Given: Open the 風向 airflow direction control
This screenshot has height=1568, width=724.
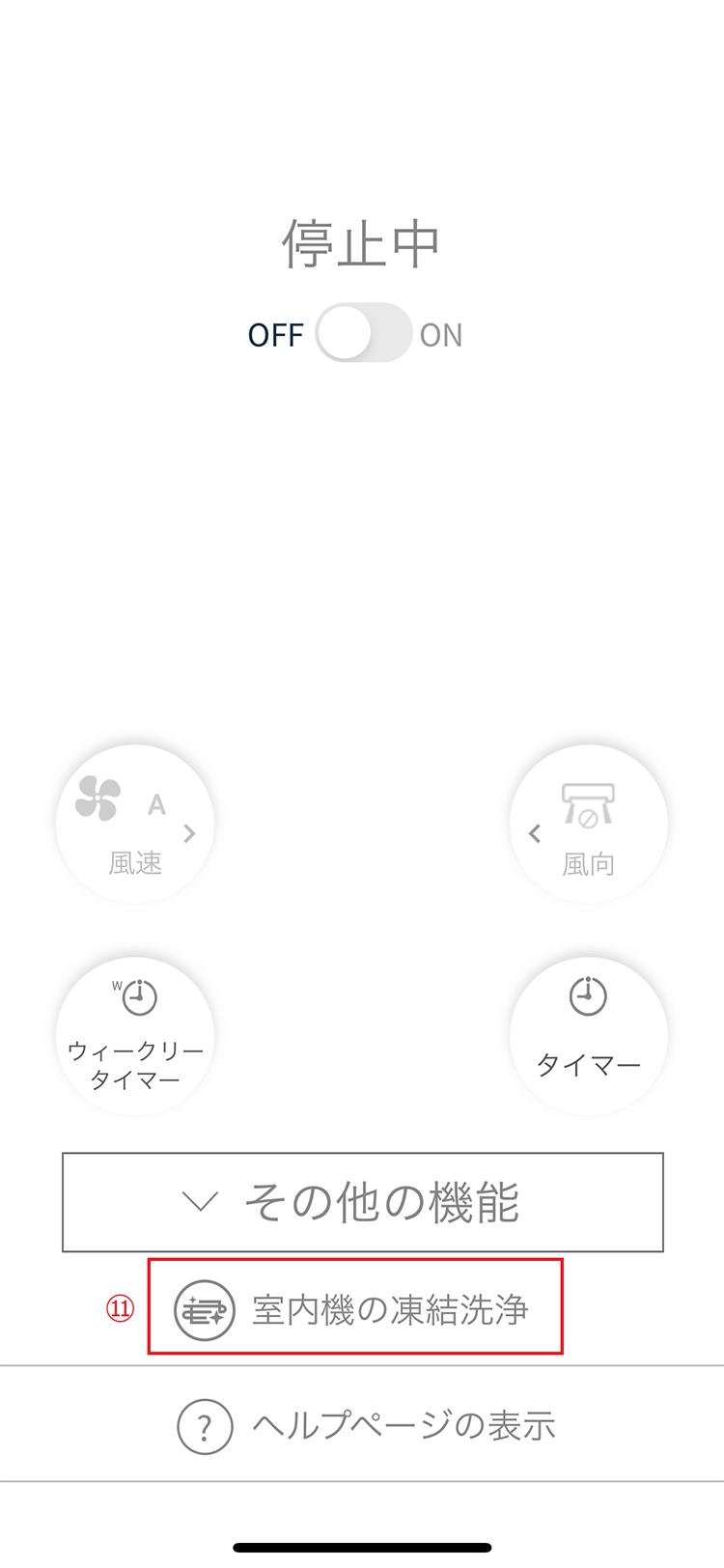Looking at the screenshot, I should pos(588,824).
